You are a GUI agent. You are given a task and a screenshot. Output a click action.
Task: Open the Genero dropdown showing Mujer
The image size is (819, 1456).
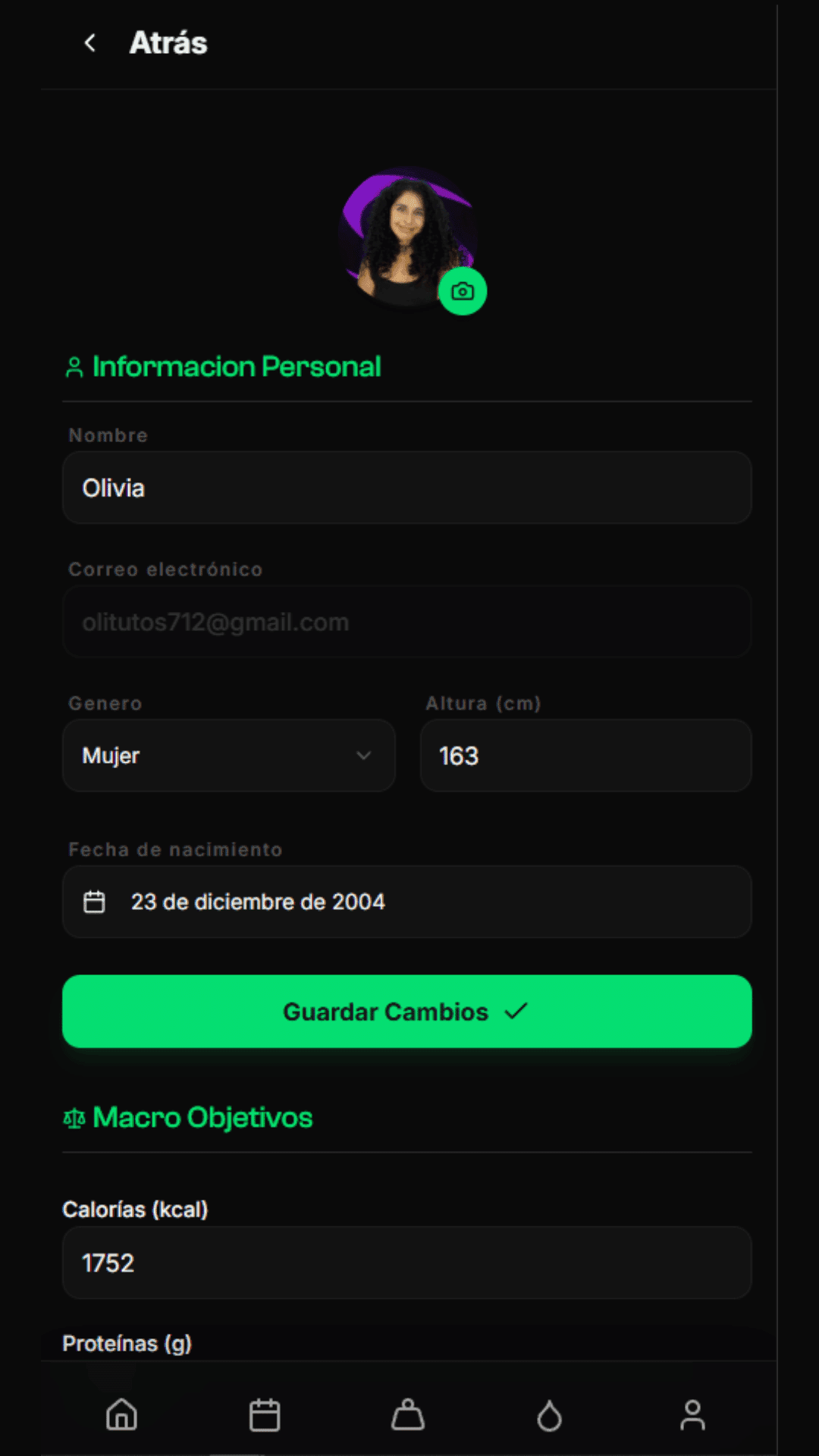pos(229,755)
